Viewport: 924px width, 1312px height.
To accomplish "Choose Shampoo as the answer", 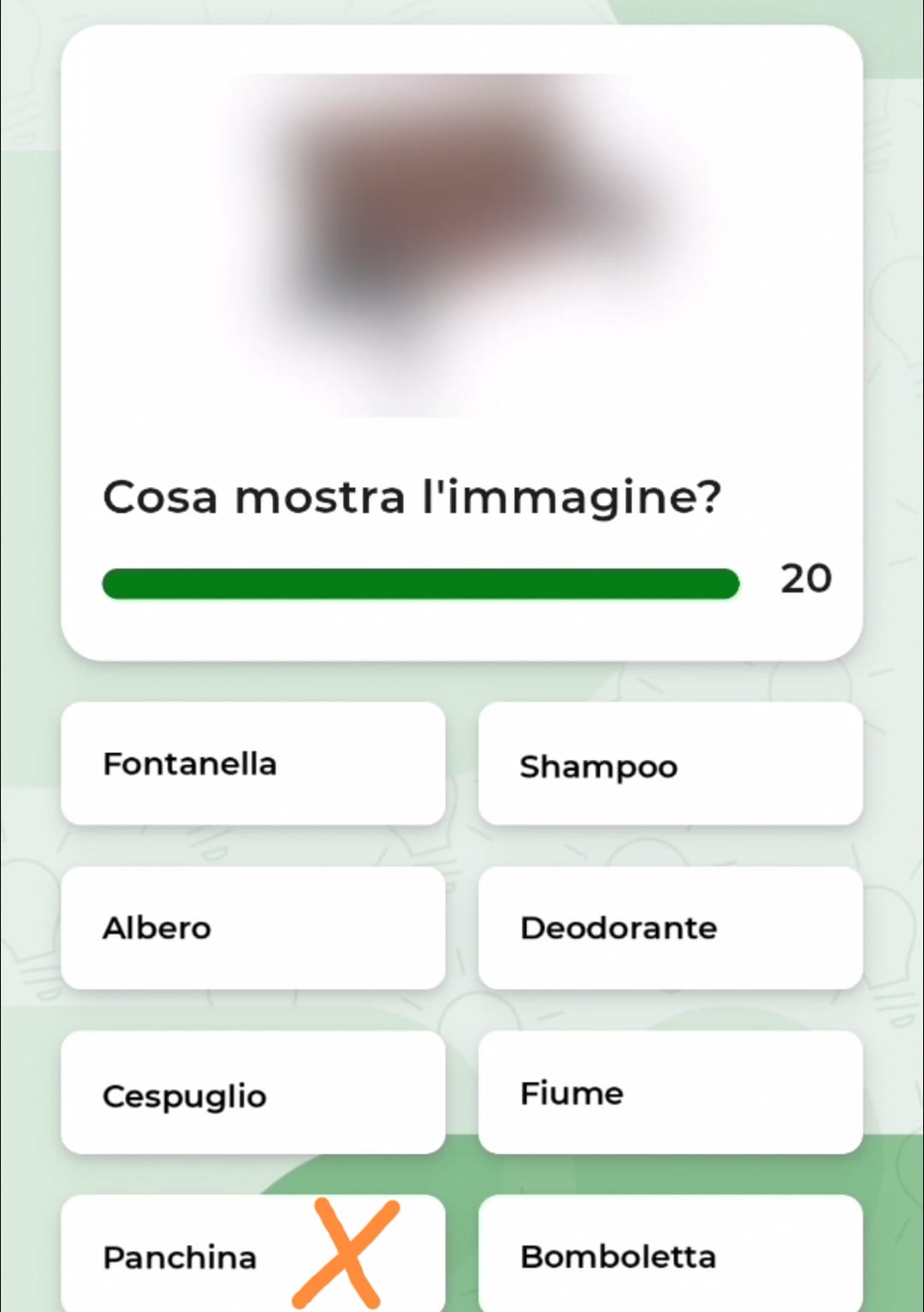I will [x=670, y=763].
